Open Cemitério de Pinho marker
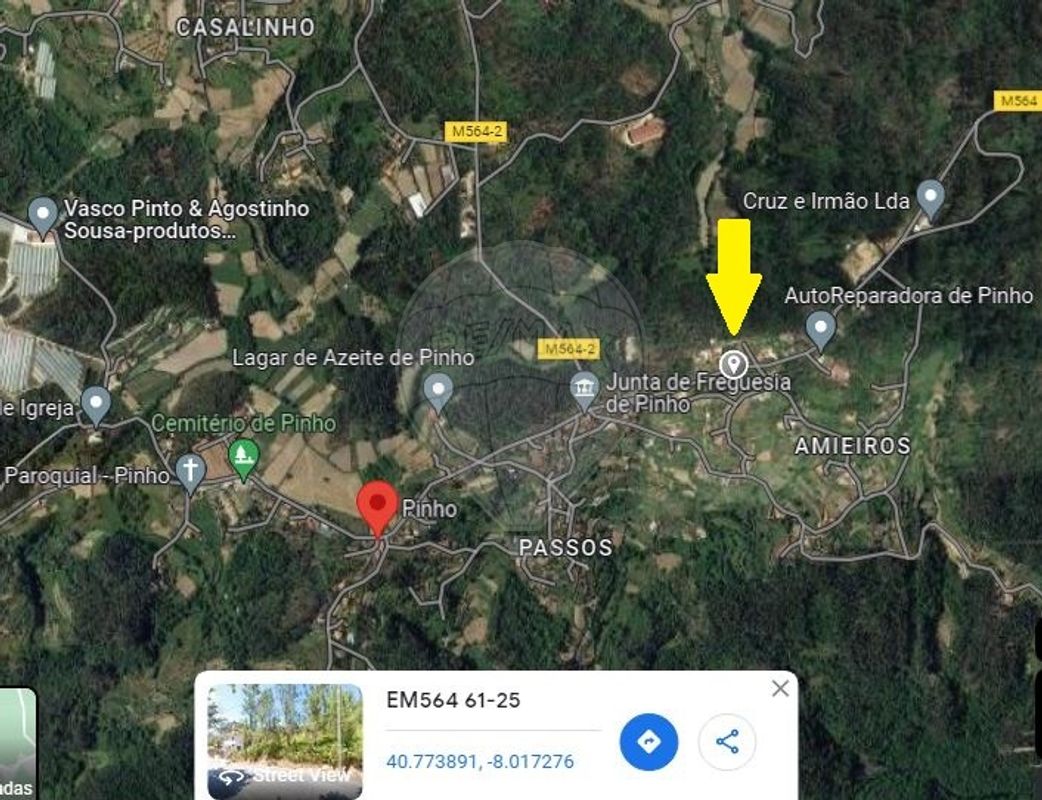 pos(244,459)
